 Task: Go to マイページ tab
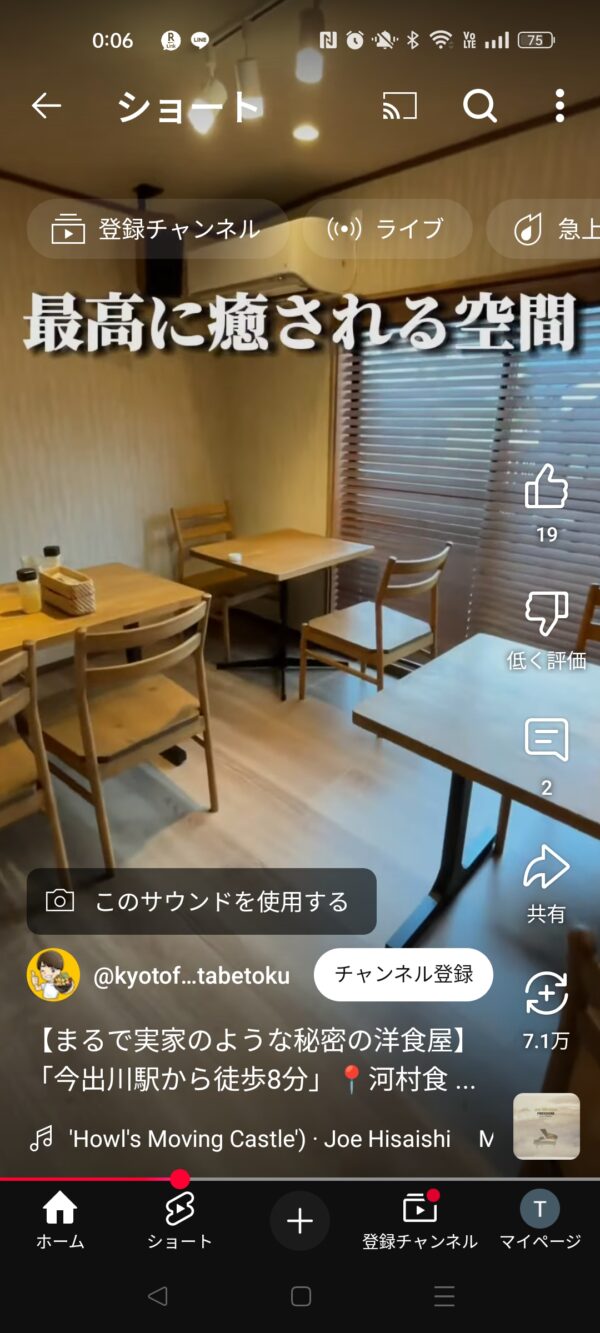(540, 1221)
